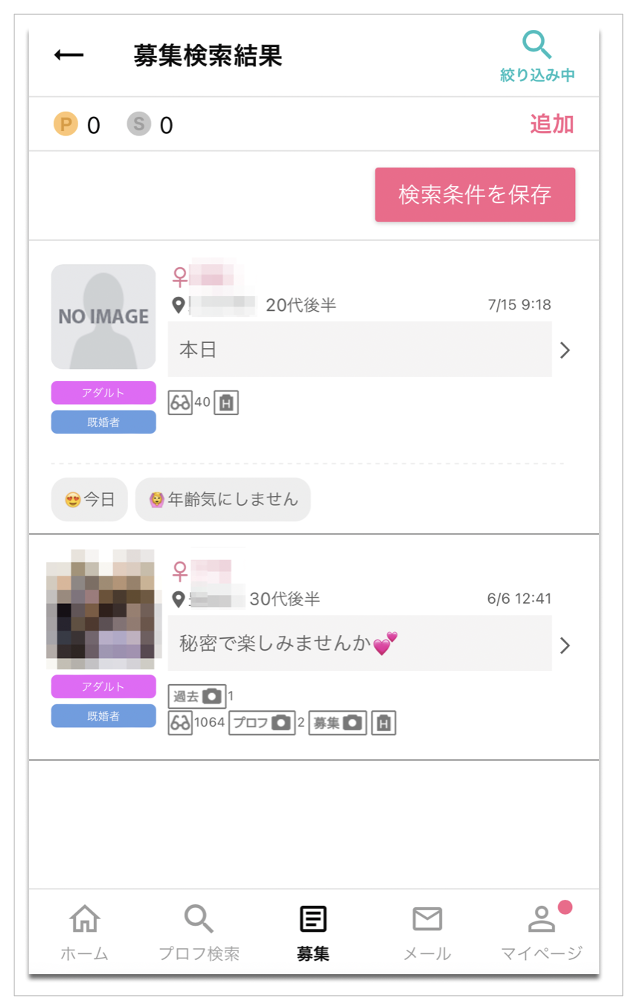Save search conditions with 検索条件を保存
The width and height of the screenshot is (640, 1006).
475,195
